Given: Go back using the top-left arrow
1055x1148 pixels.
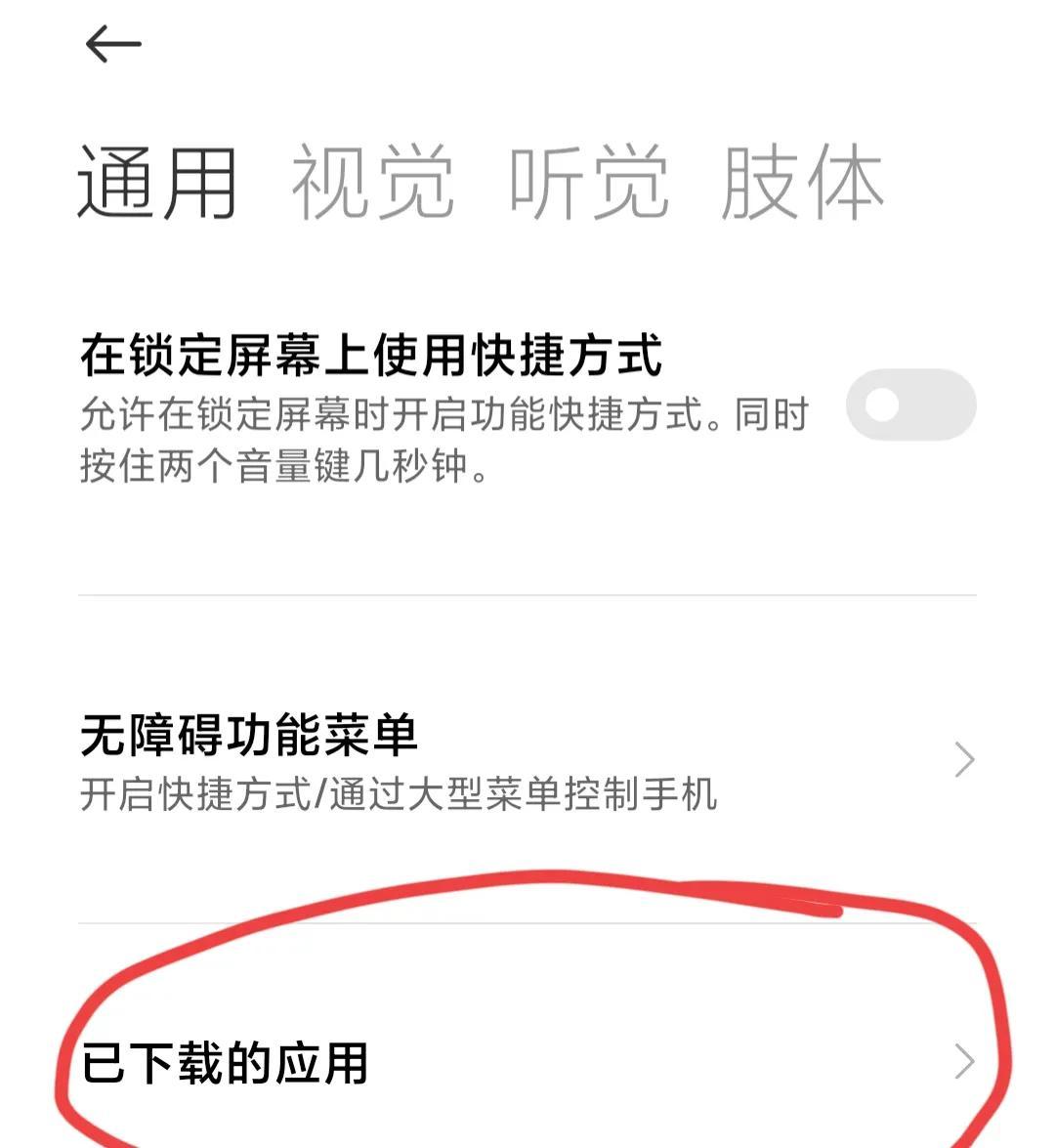Looking at the screenshot, I should (113, 45).
